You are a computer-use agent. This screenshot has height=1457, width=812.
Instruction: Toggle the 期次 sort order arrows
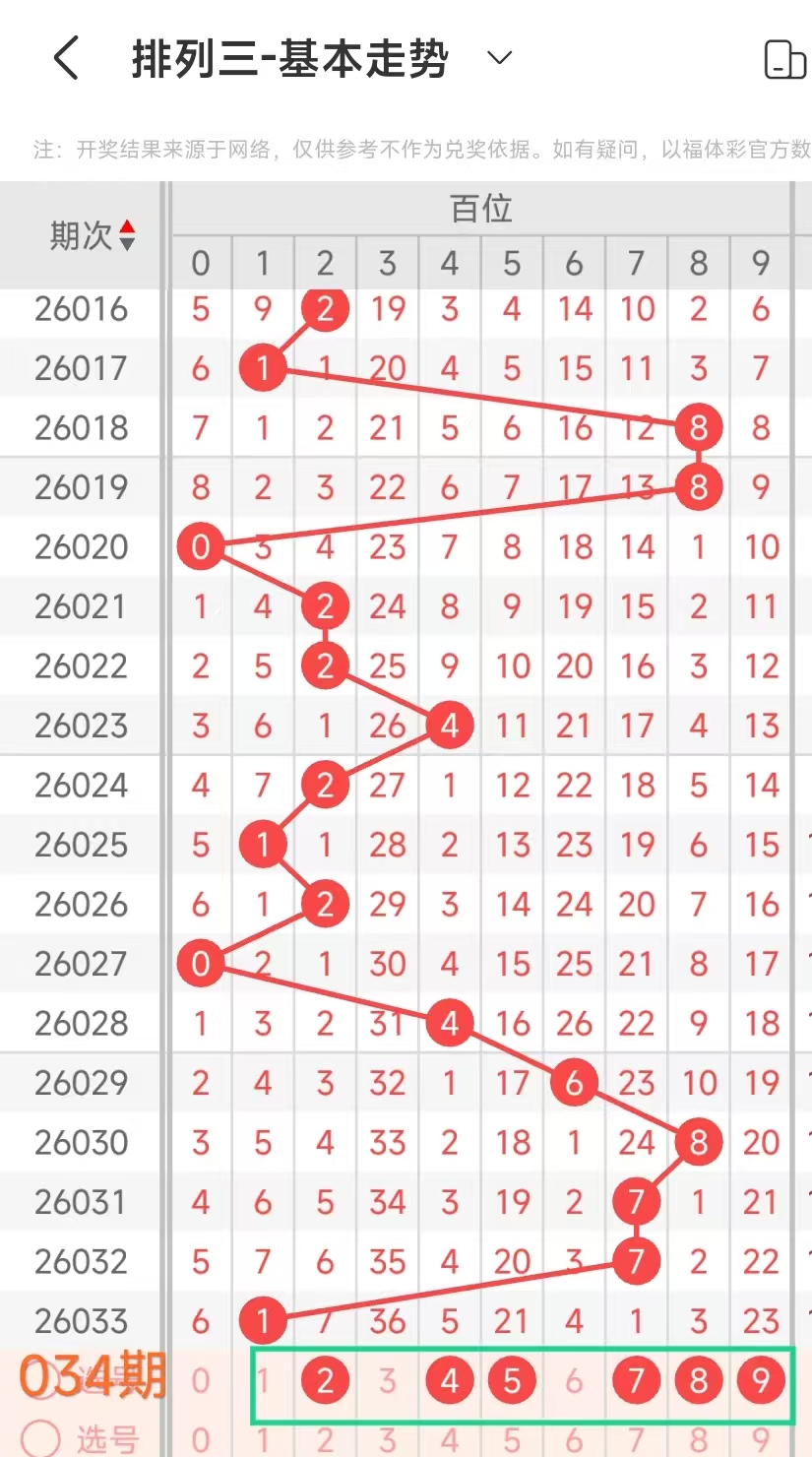[127, 236]
